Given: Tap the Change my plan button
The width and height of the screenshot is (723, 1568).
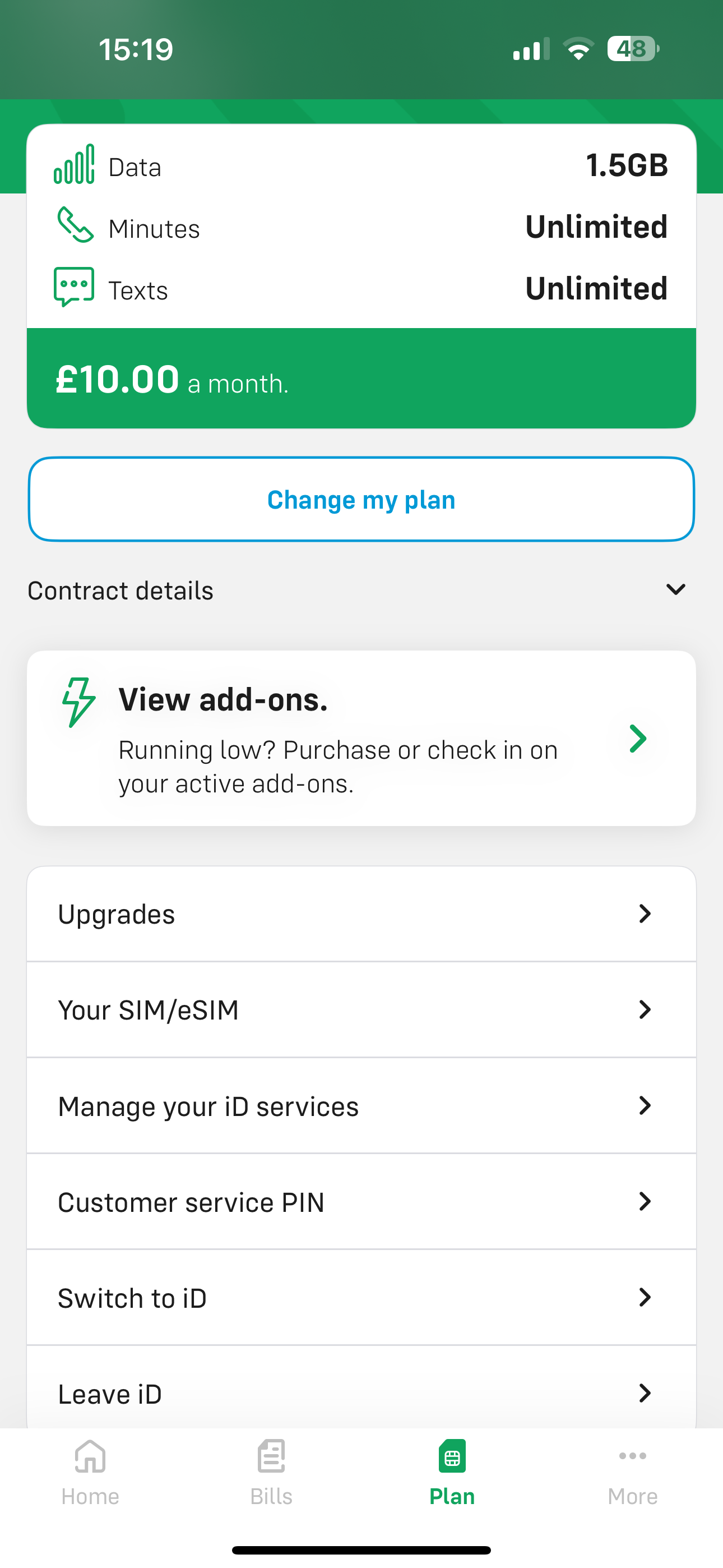Looking at the screenshot, I should 361,499.
